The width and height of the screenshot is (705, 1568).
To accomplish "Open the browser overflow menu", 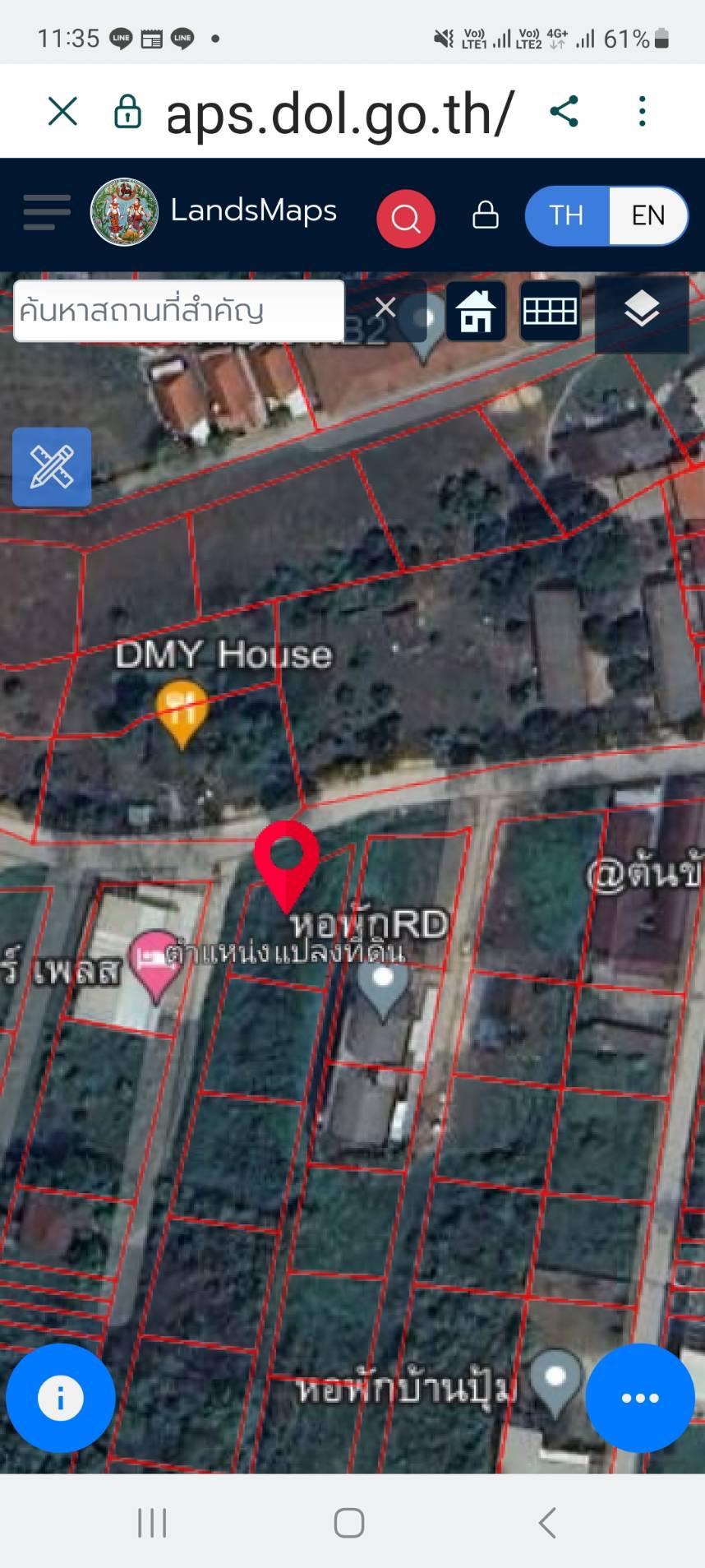I will tap(643, 111).
